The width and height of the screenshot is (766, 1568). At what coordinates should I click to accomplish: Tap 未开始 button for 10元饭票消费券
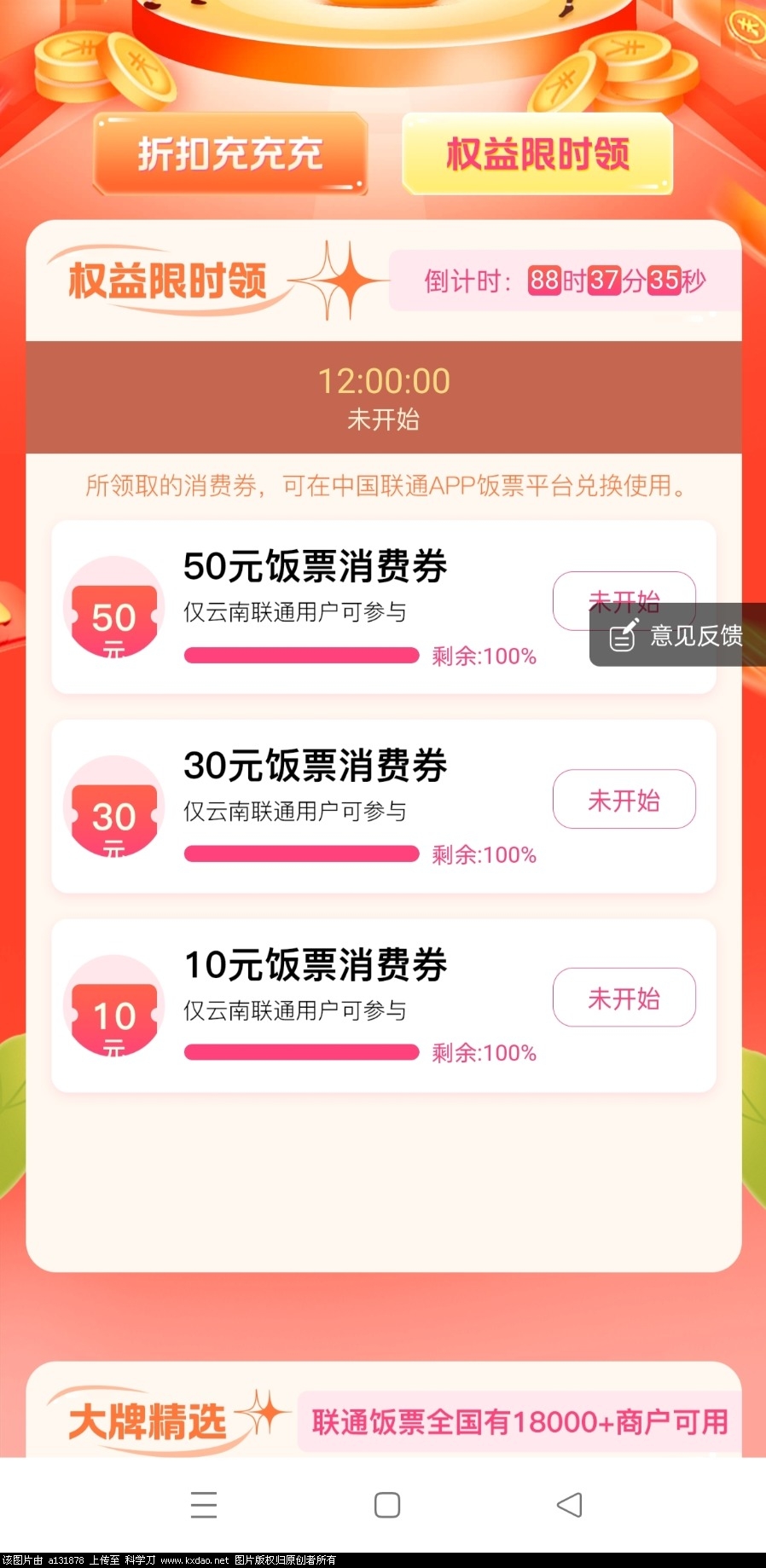(624, 998)
